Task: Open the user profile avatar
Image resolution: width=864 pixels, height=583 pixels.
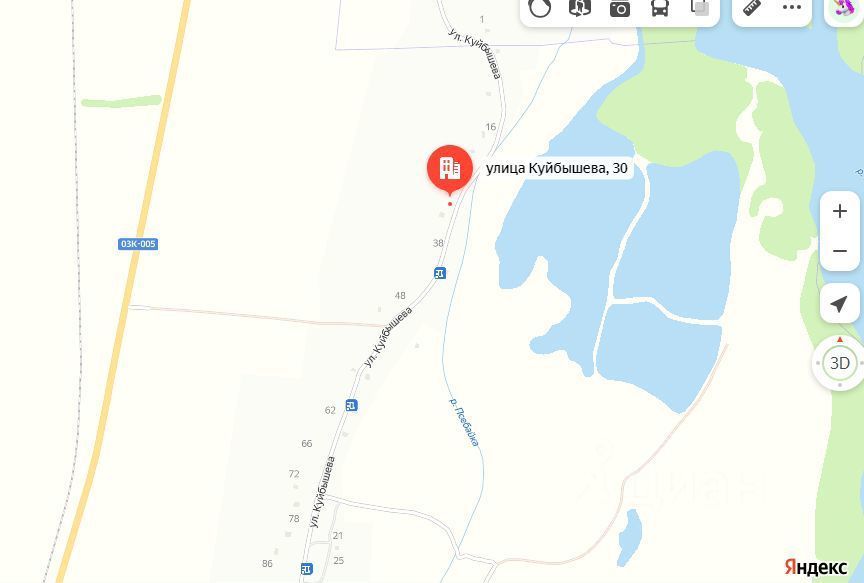Action: point(846,8)
